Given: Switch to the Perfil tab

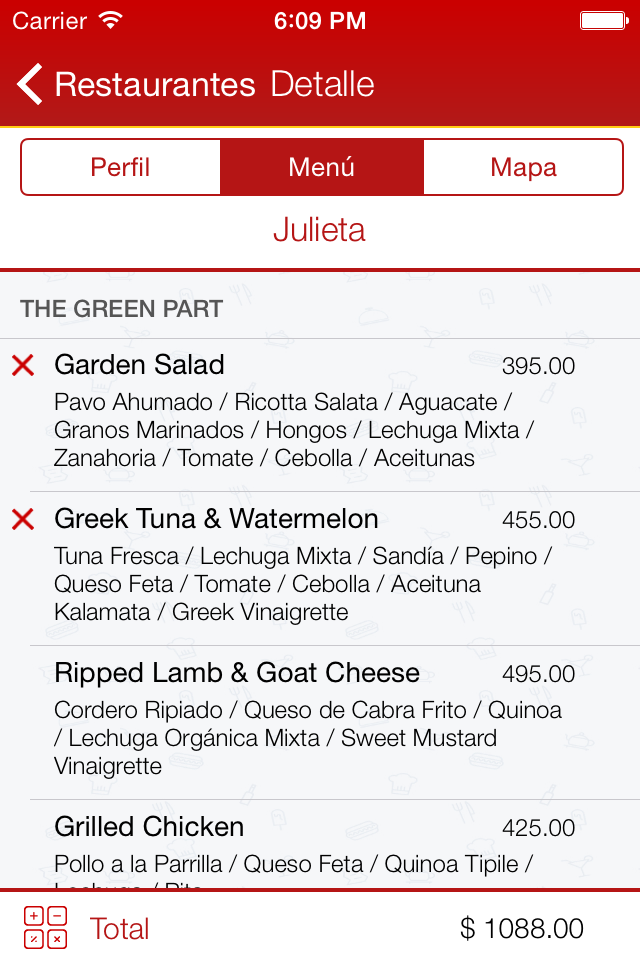Looking at the screenshot, I should pos(120,167).
